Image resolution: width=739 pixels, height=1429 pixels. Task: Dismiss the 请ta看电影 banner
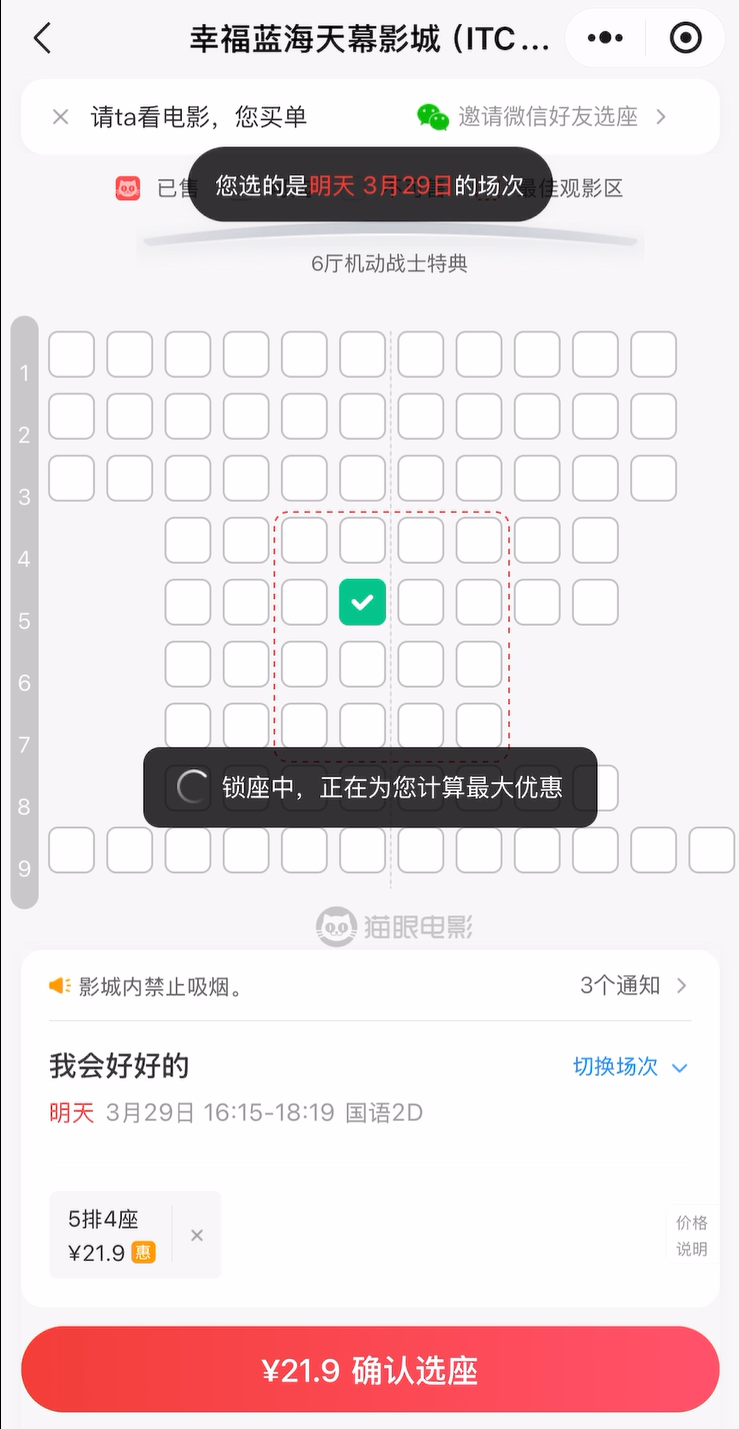[x=61, y=117]
